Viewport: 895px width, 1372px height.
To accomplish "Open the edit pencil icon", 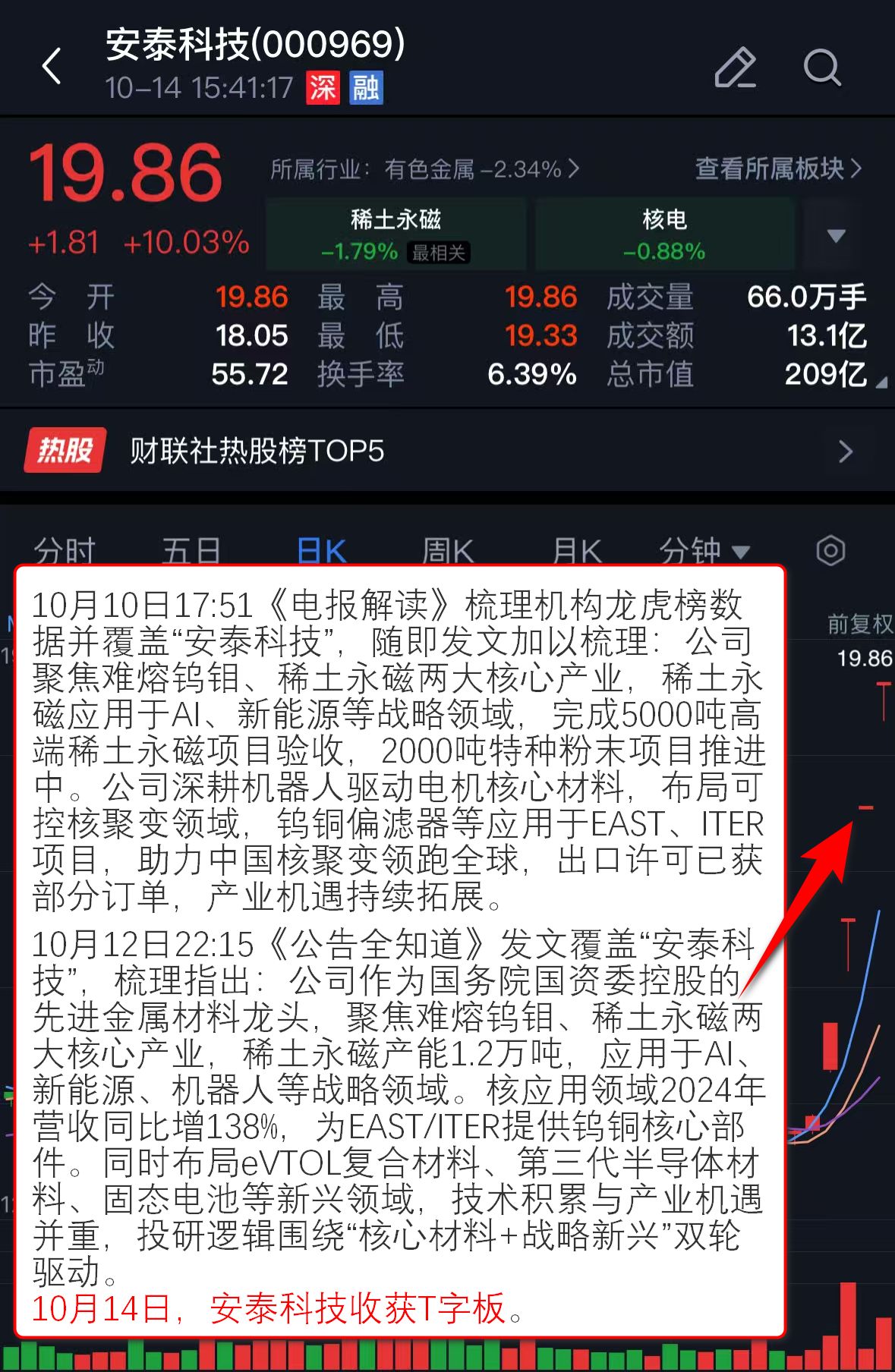I will (735, 68).
